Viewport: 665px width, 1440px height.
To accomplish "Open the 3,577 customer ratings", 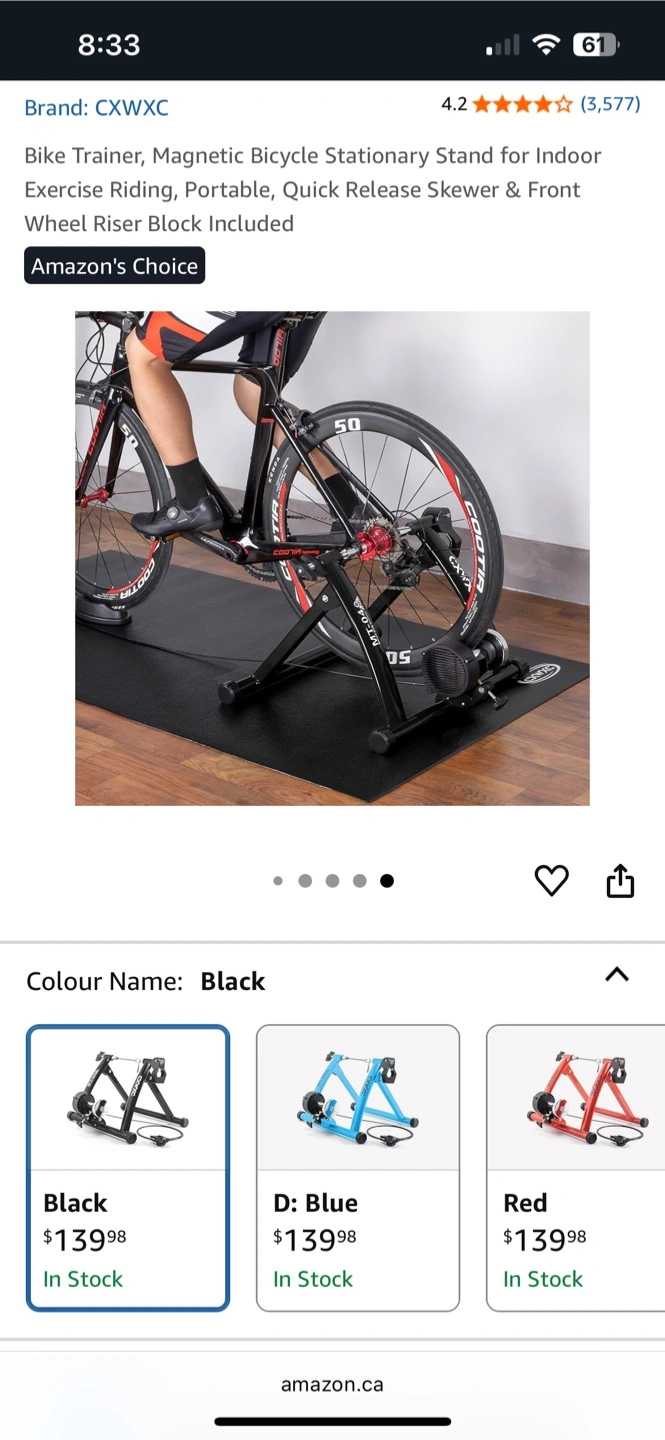I will [x=611, y=104].
